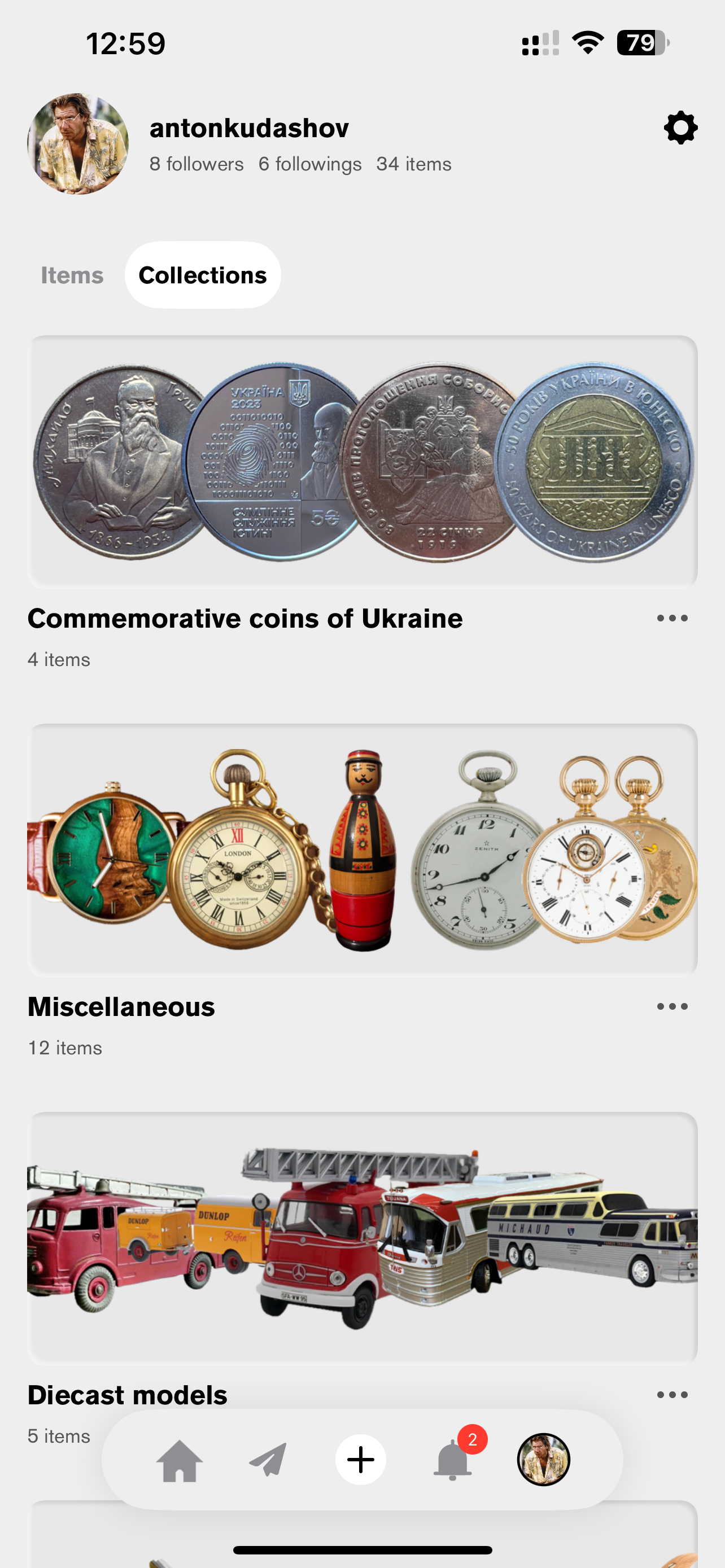Select the Collections tab
Screen dimensions: 725x1568
(203, 275)
